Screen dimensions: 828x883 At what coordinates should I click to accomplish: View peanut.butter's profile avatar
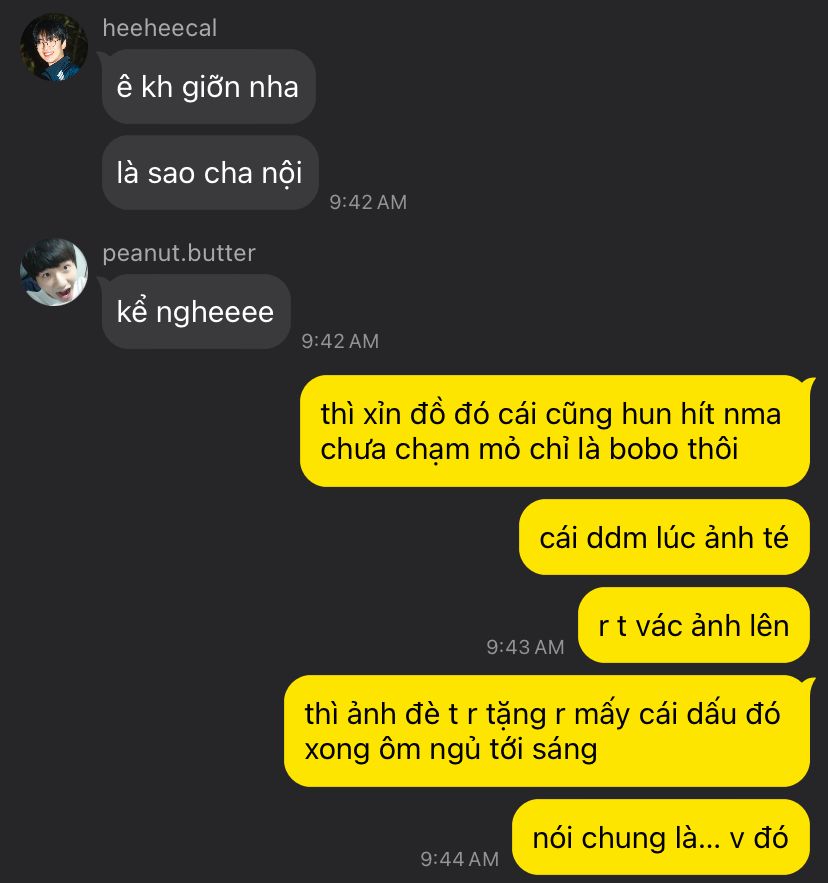(x=54, y=272)
